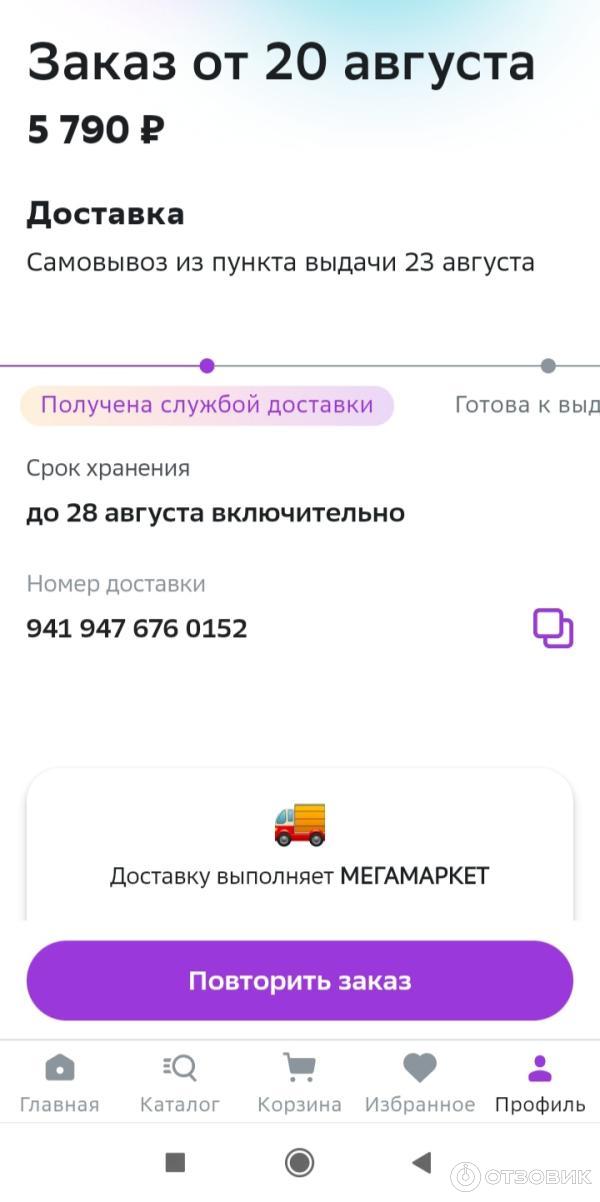
Task: Switch to the Корзина tab
Action: tap(299, 1082)
